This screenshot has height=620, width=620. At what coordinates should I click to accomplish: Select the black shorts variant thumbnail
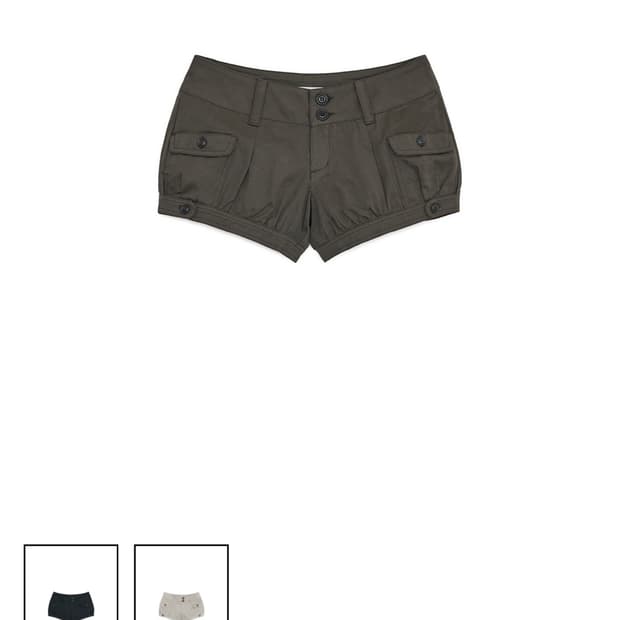71,582
